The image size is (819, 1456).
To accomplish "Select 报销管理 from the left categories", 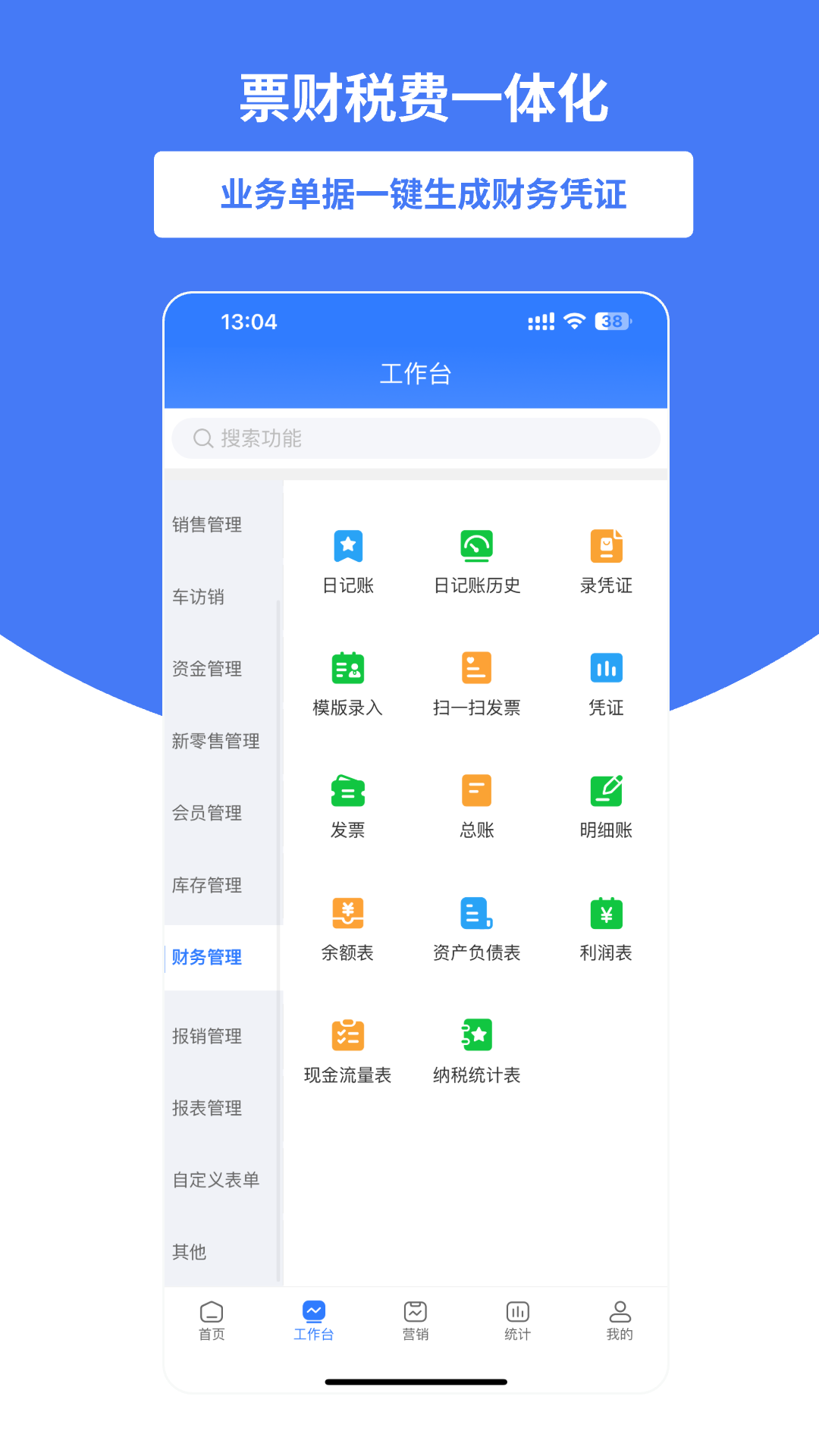I will click(207, 1036).
